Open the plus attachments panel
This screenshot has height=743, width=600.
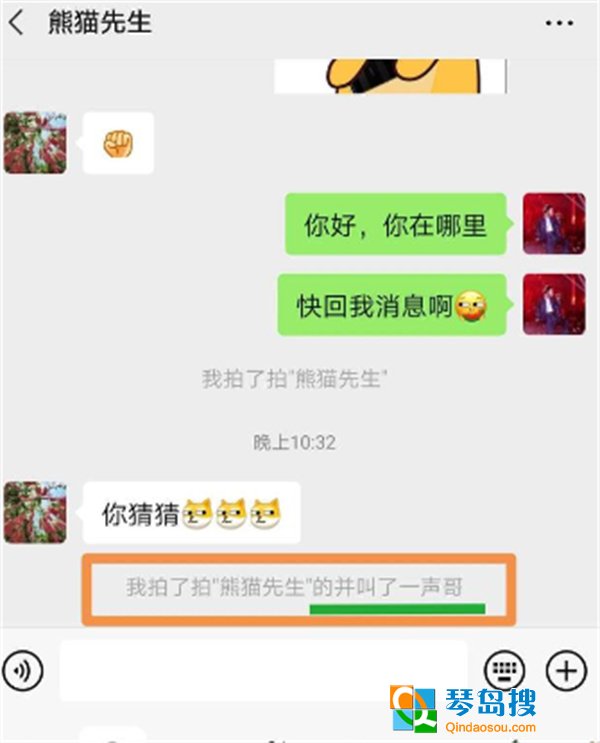pyautogui.click(x=566, y=670)
